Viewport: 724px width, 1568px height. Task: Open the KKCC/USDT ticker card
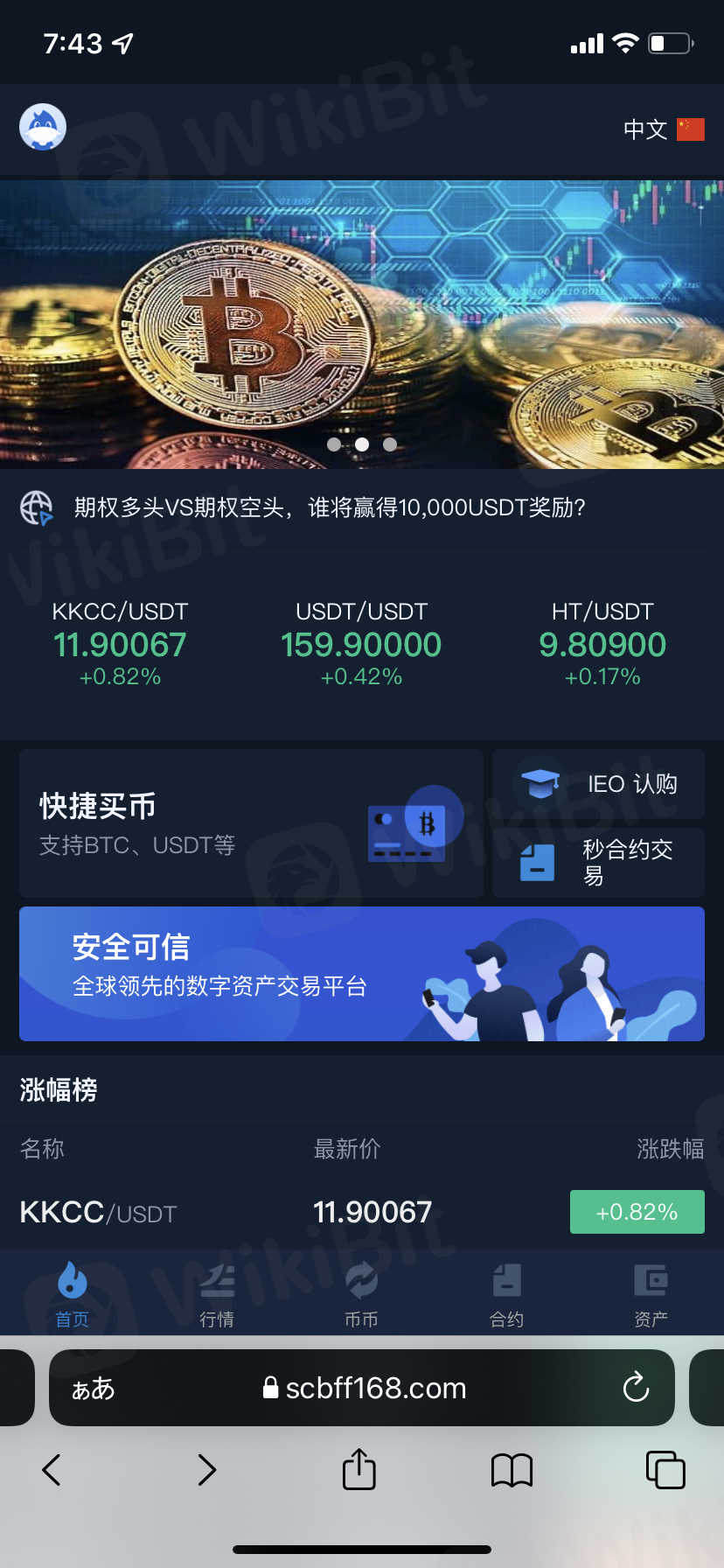click(121, 644)
